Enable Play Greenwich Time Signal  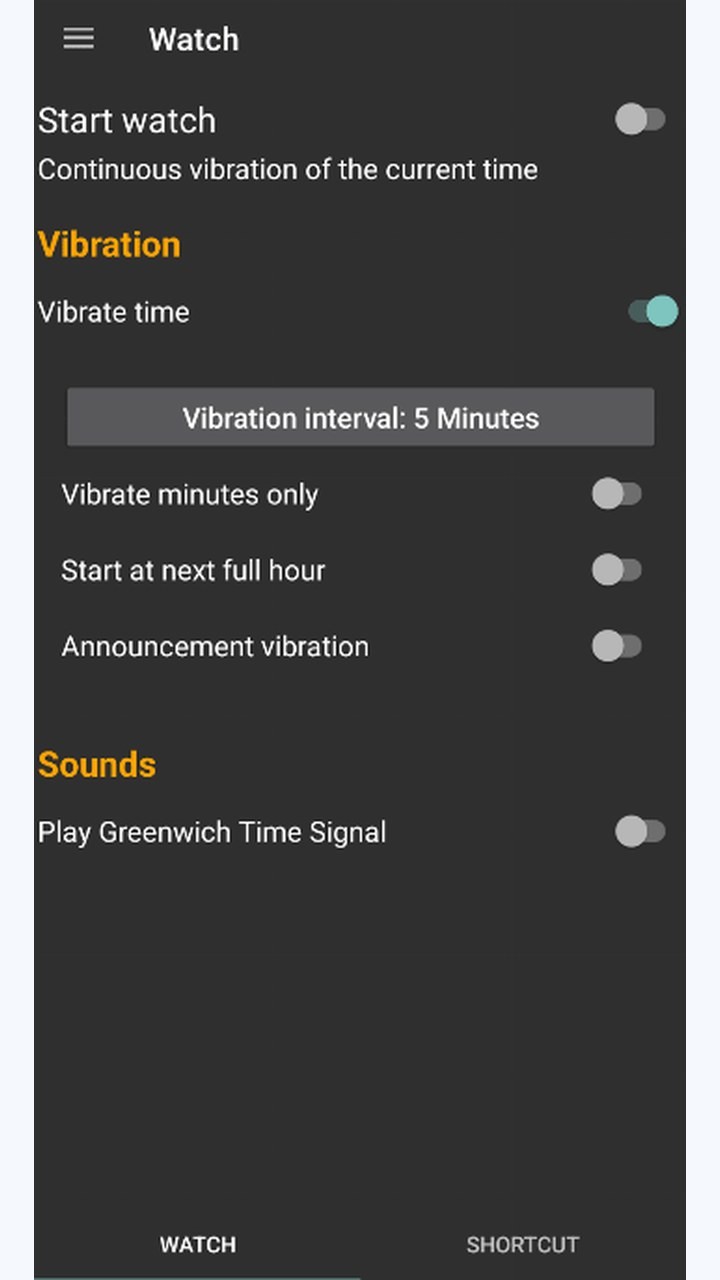(640, 831)
